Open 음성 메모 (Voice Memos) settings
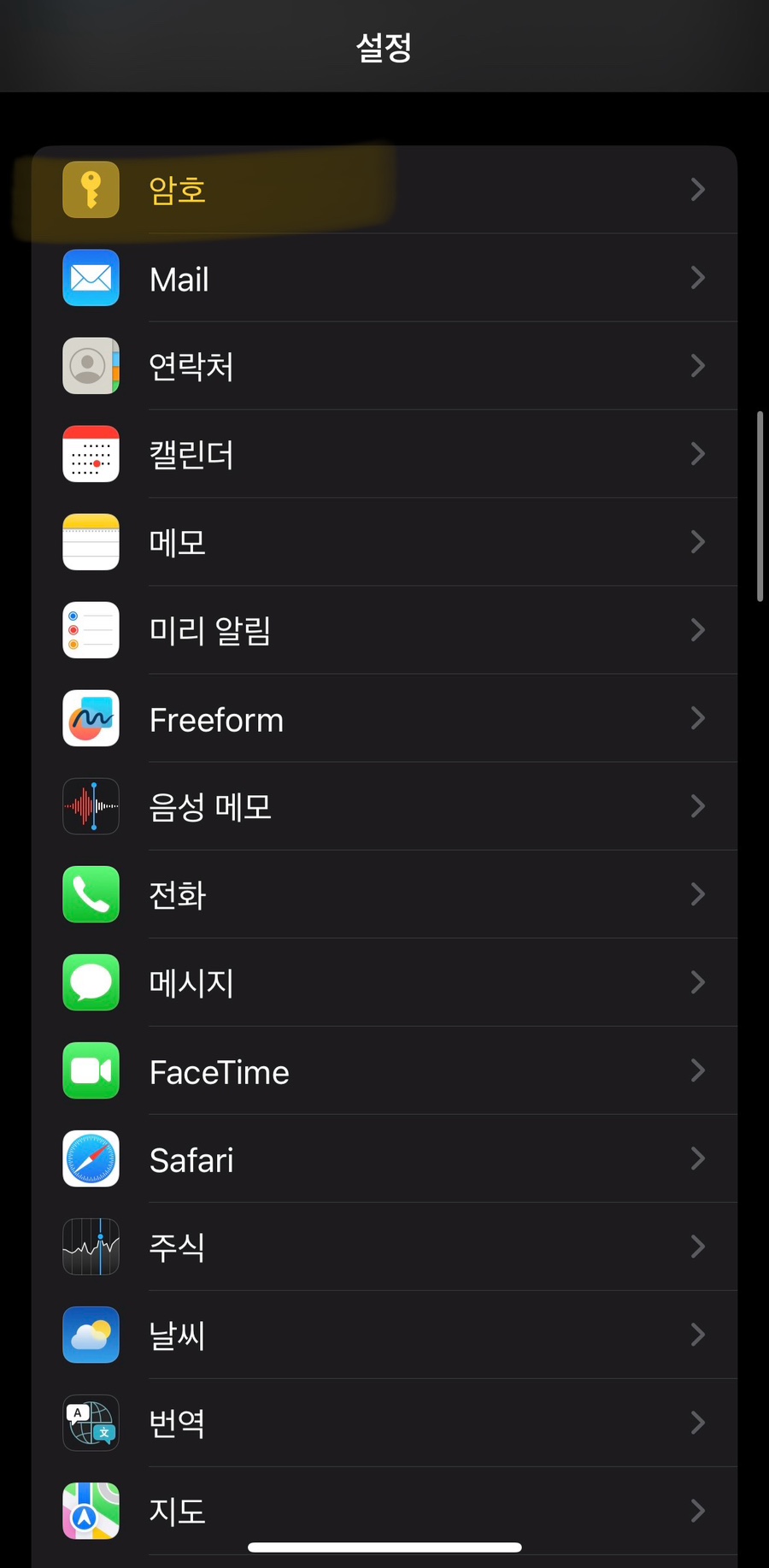This screenshot has width=769, height=1568. pos(384,806)
